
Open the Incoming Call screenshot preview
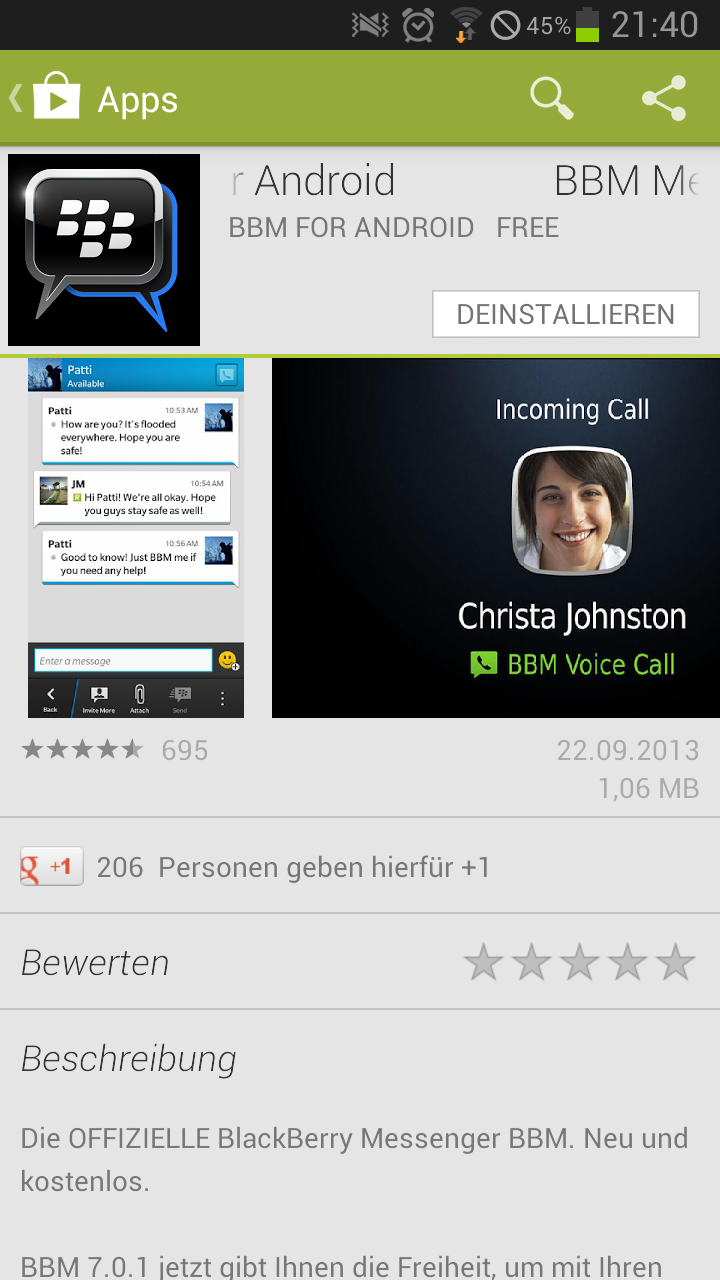pos(496,537)
